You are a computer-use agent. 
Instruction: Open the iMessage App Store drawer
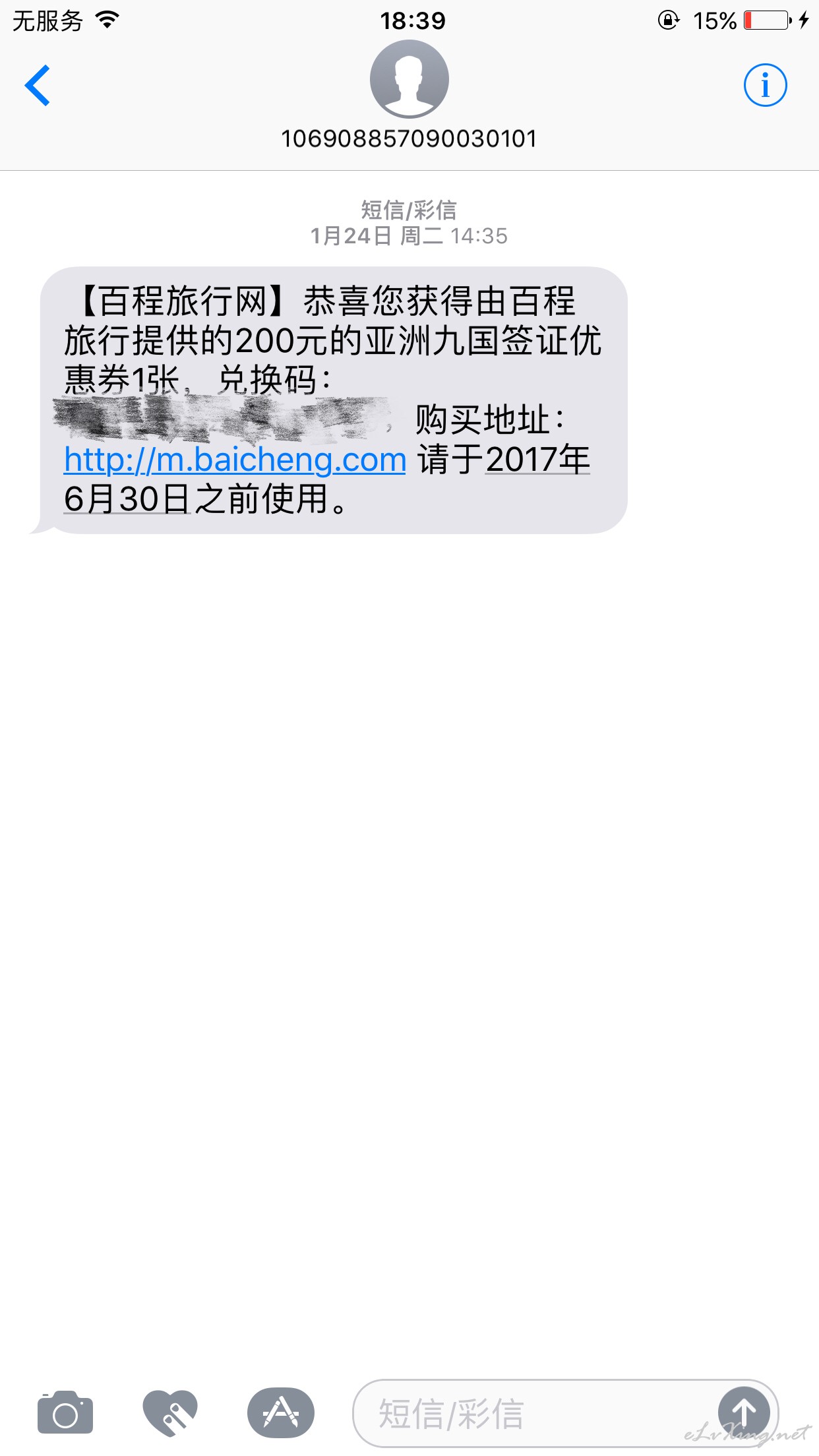[281, 1412]
